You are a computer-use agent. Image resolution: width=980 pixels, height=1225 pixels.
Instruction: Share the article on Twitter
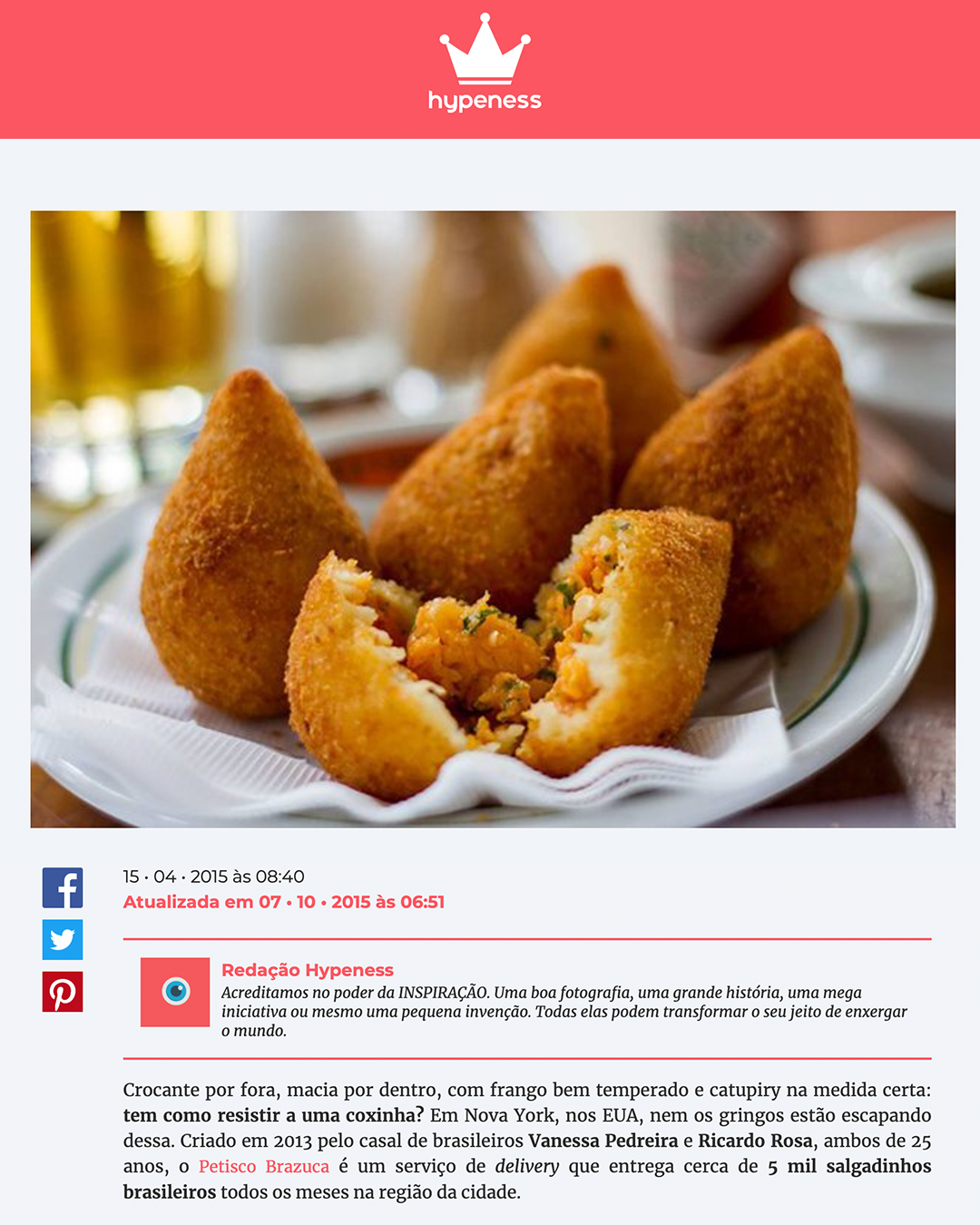click(x=63, y=939)
